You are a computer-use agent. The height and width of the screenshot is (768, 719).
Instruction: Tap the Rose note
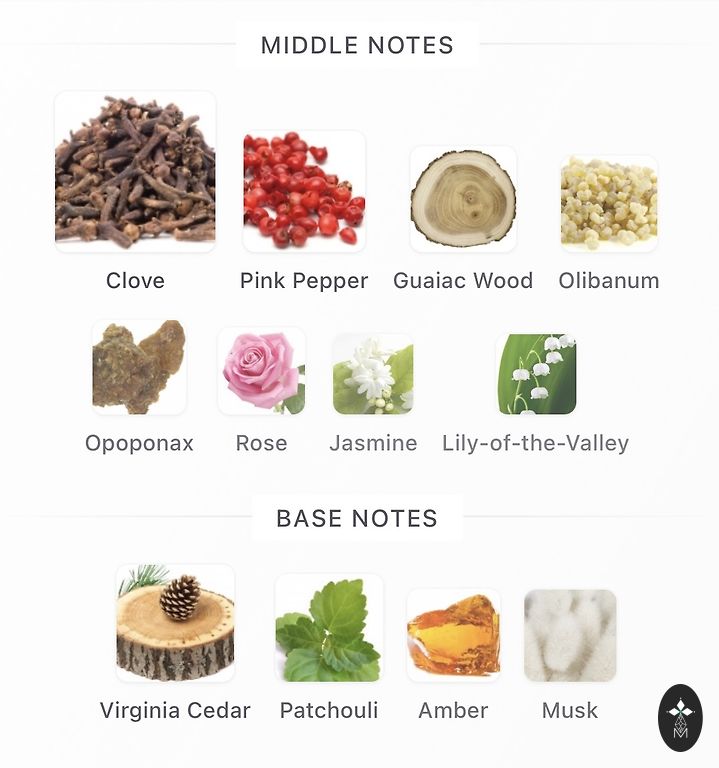pos(261,371)
